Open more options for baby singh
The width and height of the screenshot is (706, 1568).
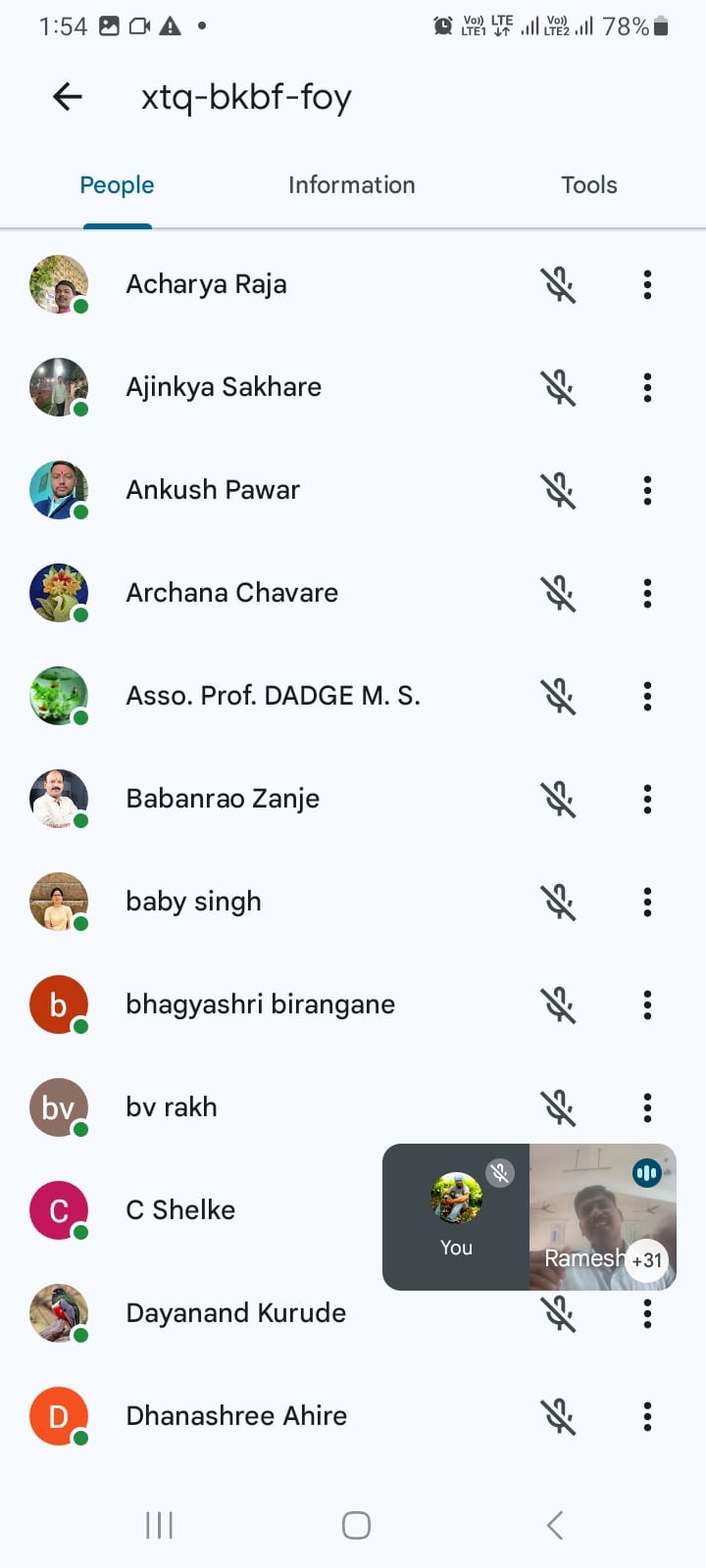point(647,903)
